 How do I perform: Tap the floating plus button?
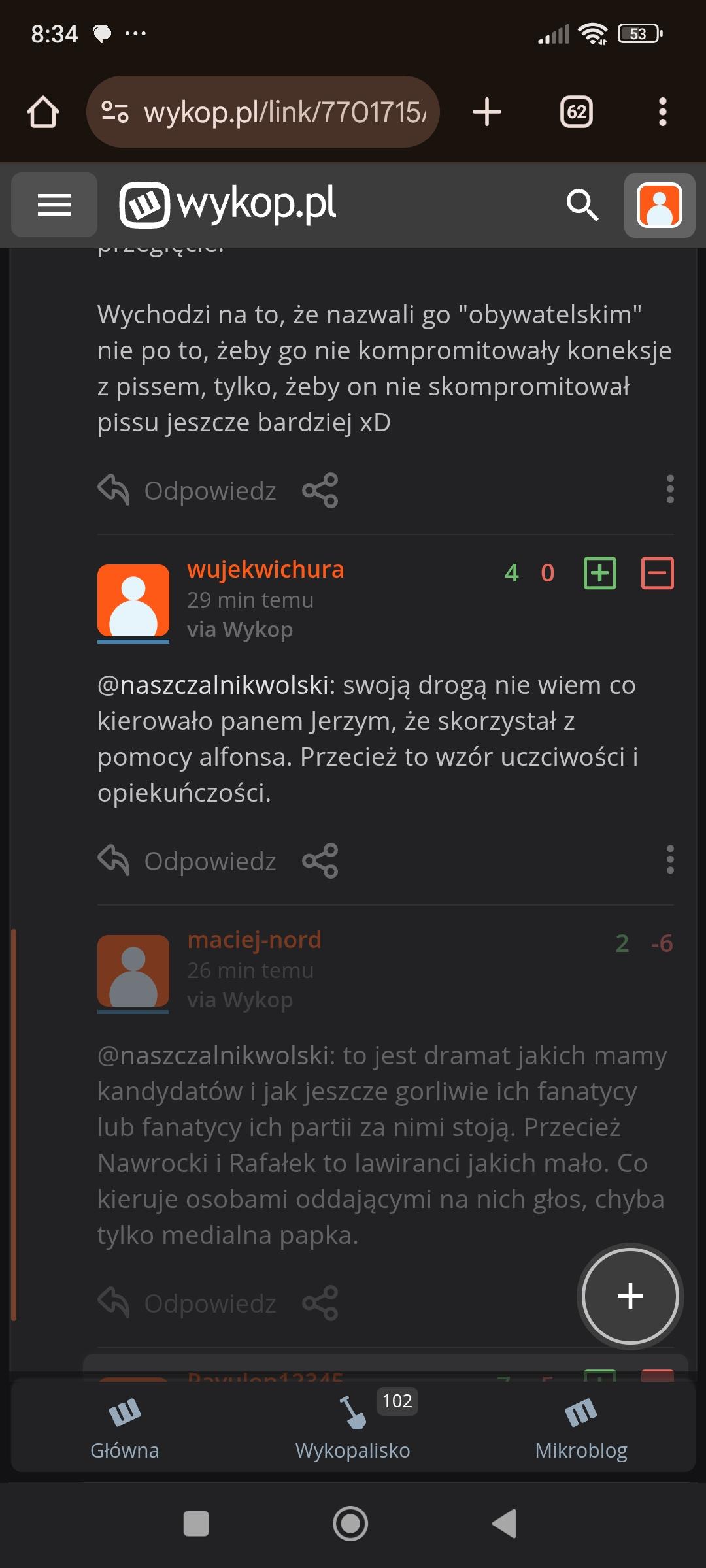click(630, 1296)
